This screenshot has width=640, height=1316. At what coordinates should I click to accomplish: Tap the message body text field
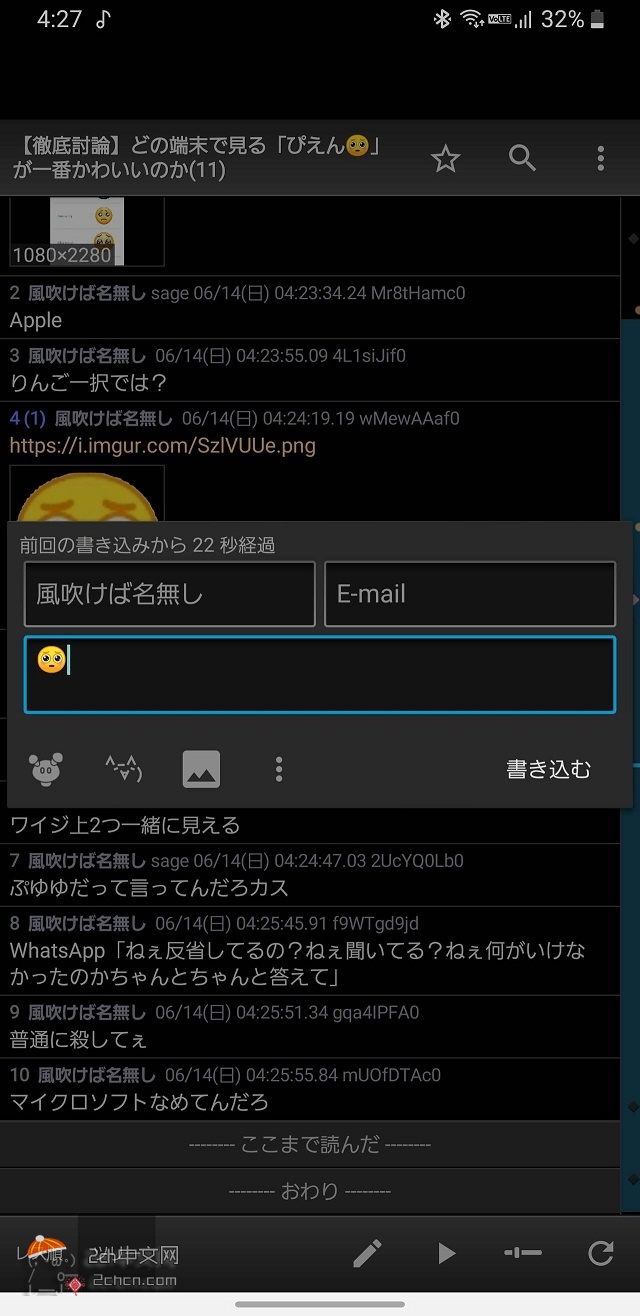(320, 675)
